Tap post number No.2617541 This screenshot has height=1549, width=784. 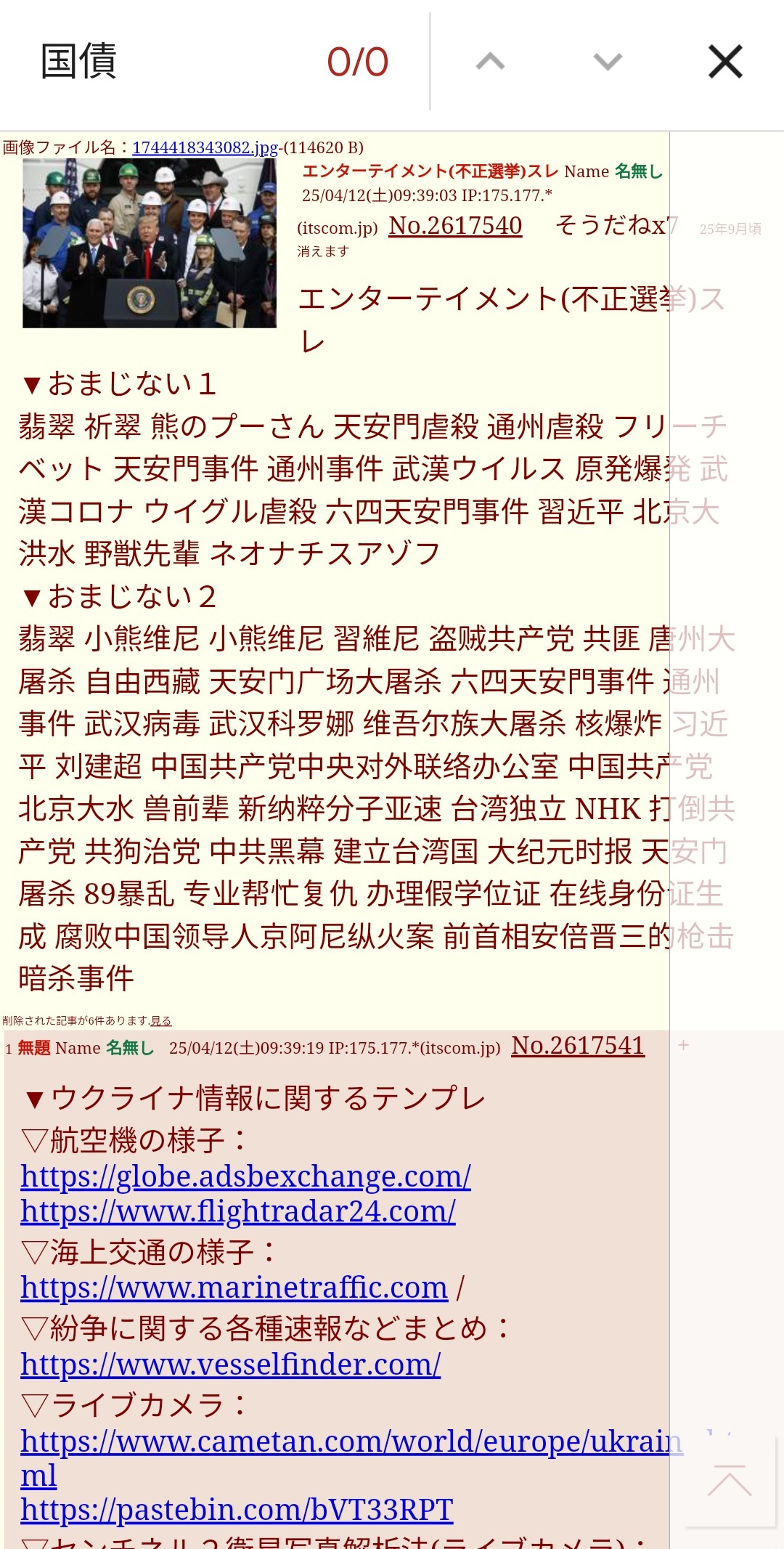point(578,1046)
